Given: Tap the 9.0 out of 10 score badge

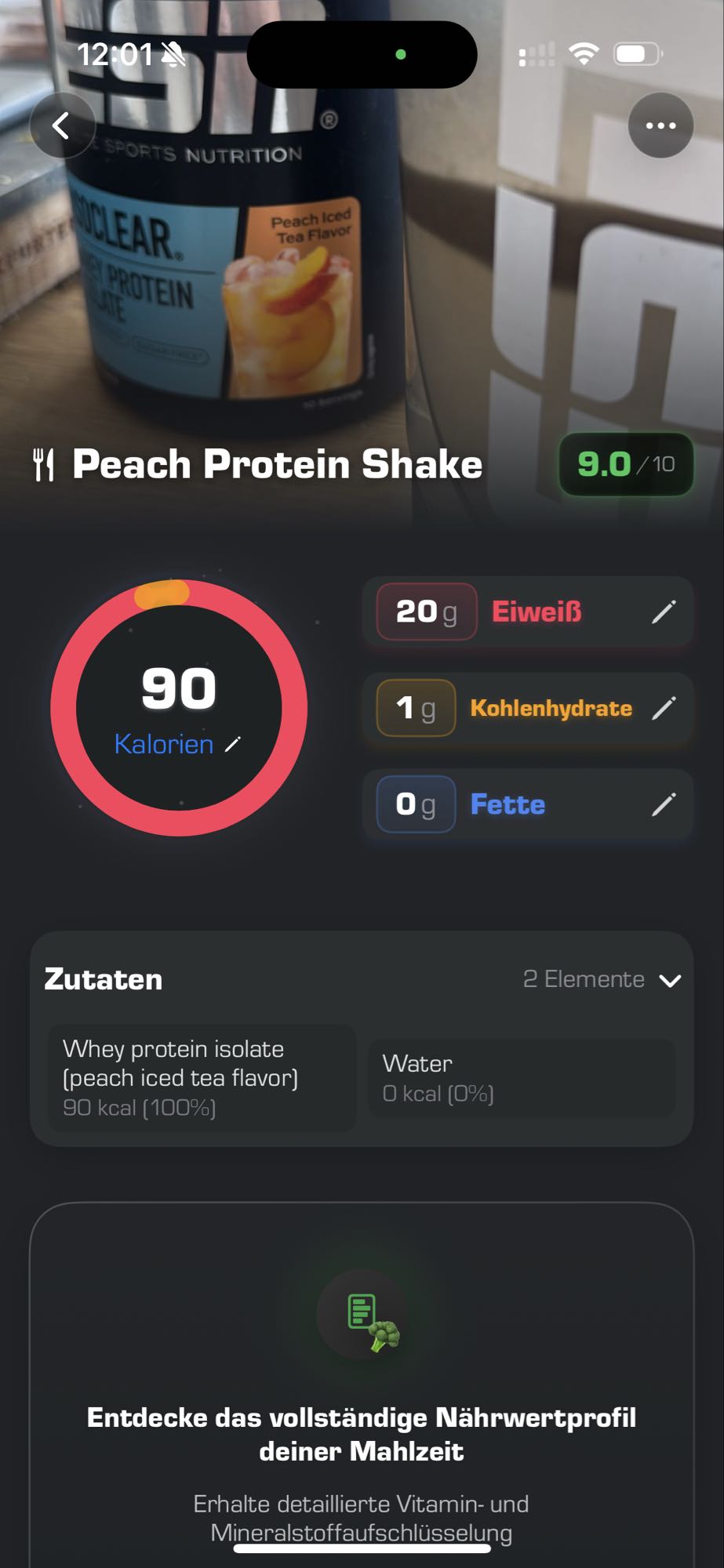Looking at the screenshot, I should pos(625,464).
